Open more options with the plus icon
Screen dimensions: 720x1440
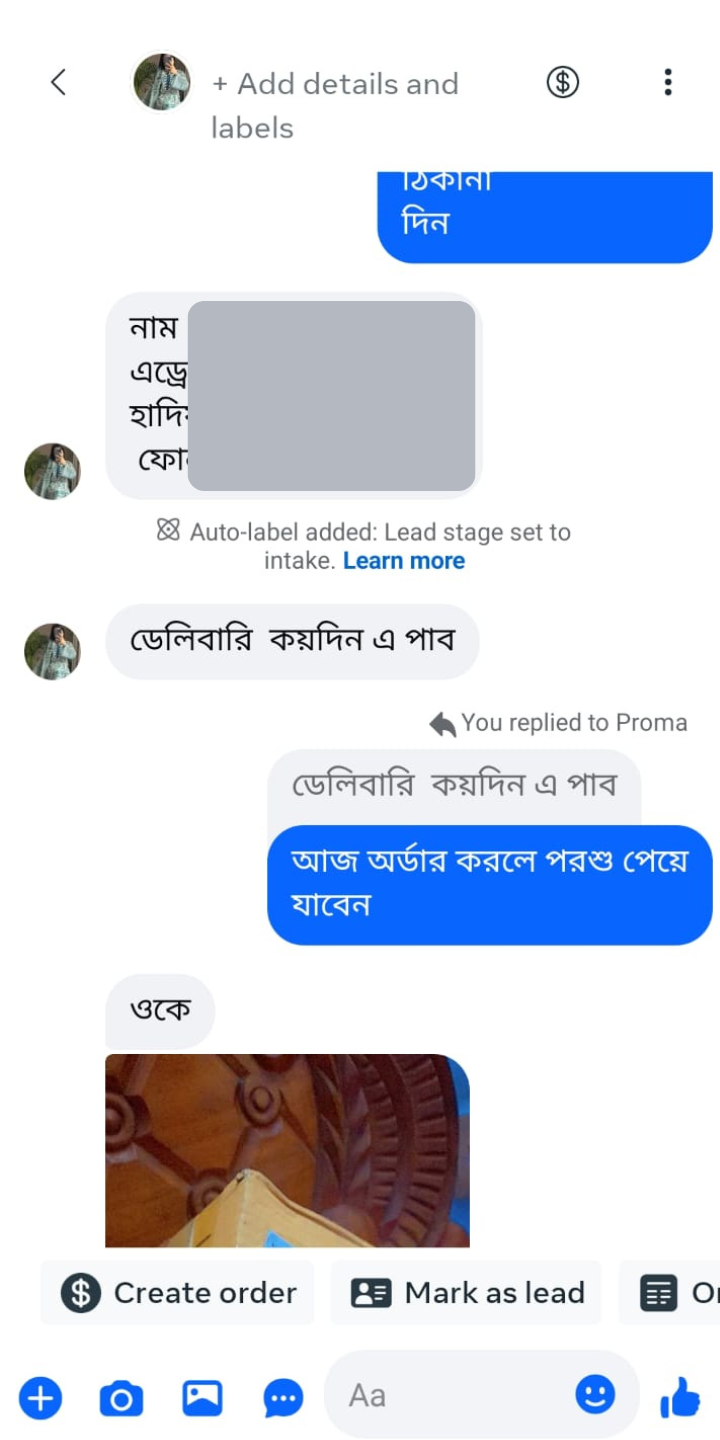[x=40, y=1397]
